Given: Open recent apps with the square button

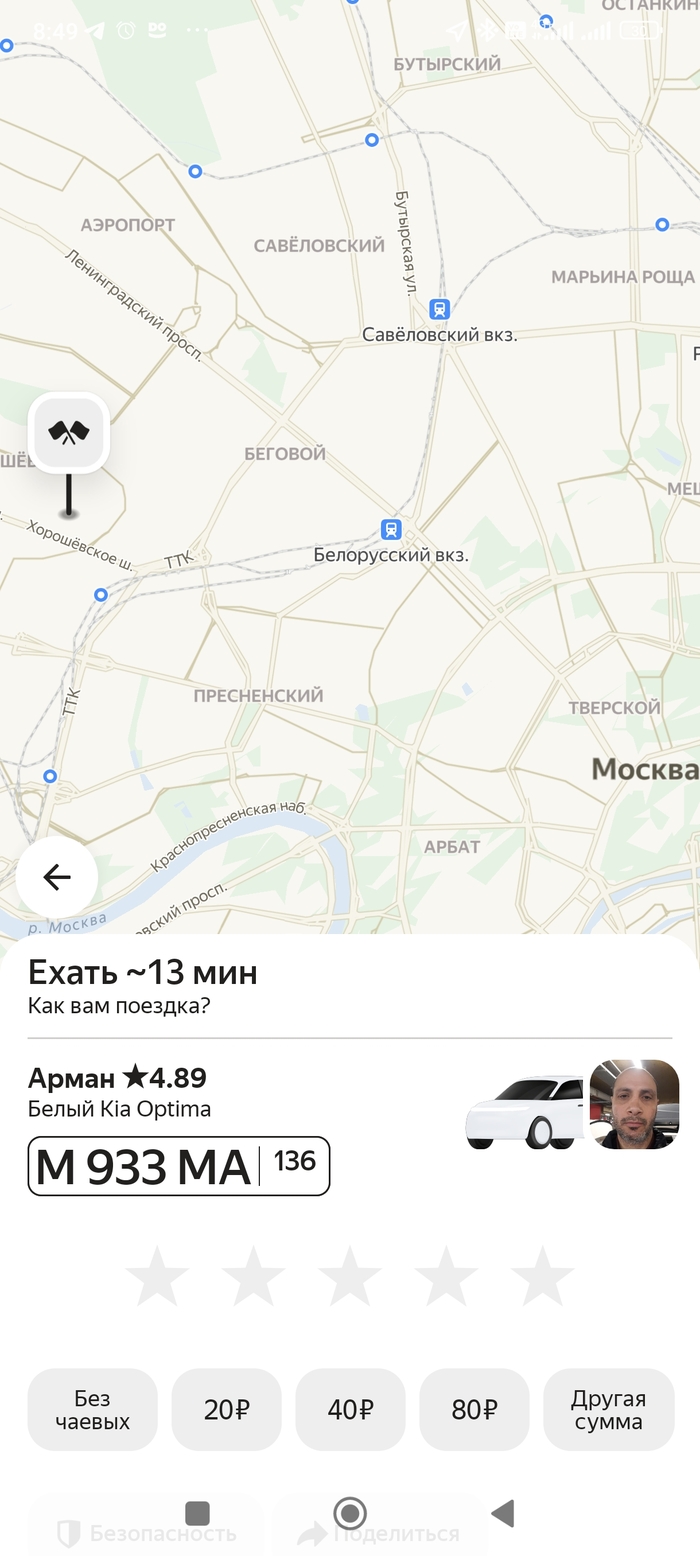Looking at the screenshot, I should (x=198, y=1513).
